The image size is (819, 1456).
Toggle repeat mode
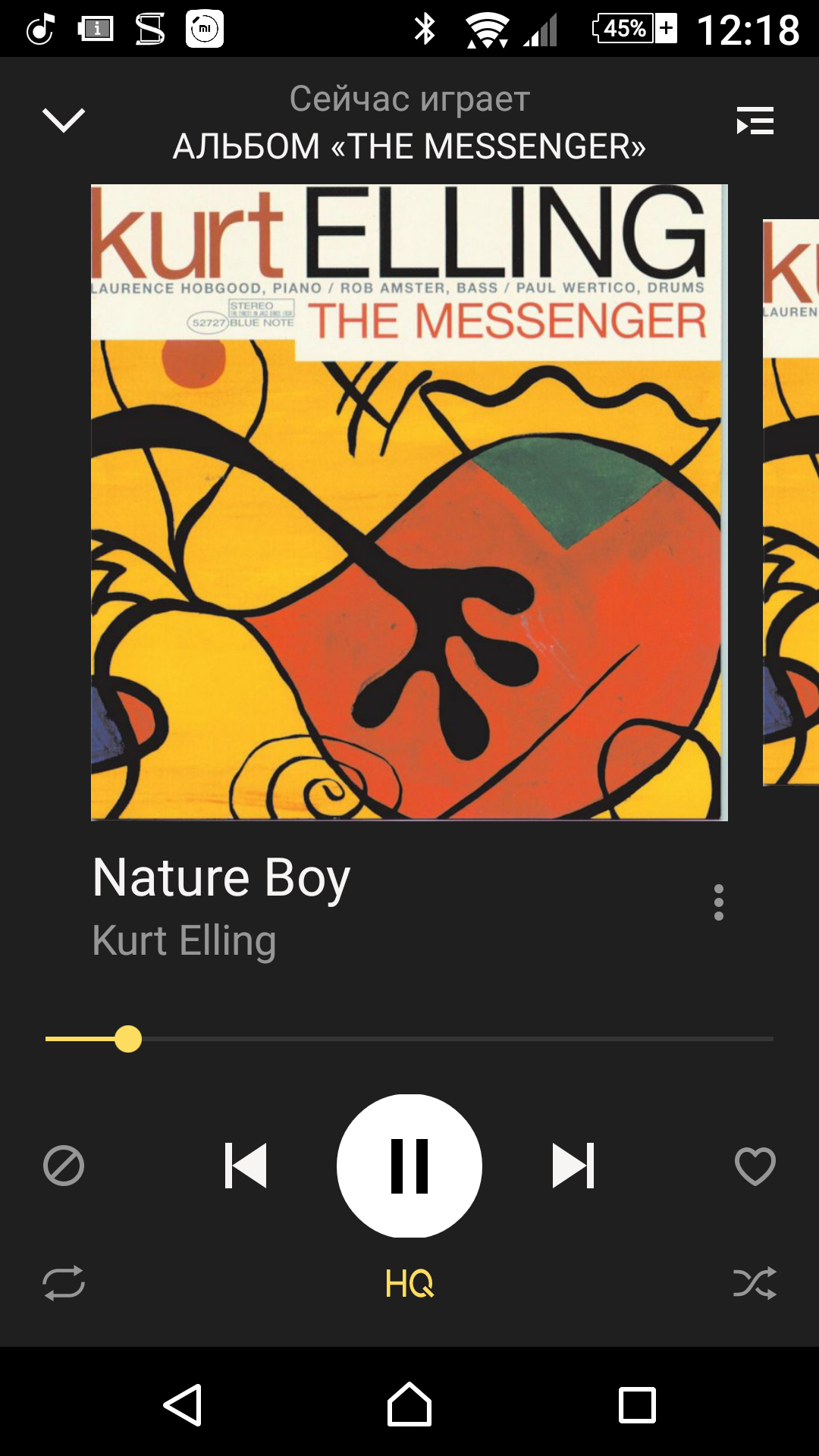[x=64, y=1283]
